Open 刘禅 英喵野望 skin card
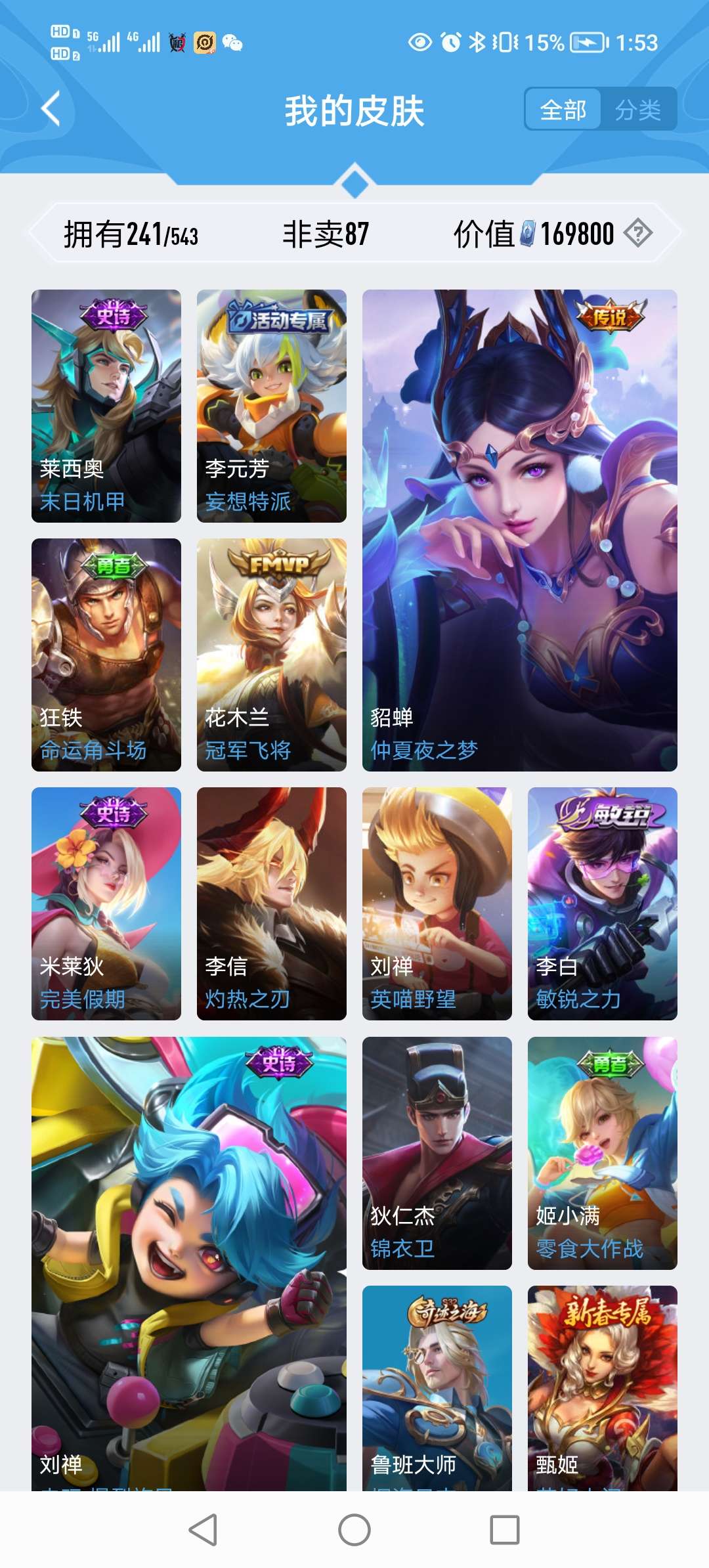 (437, 904)
